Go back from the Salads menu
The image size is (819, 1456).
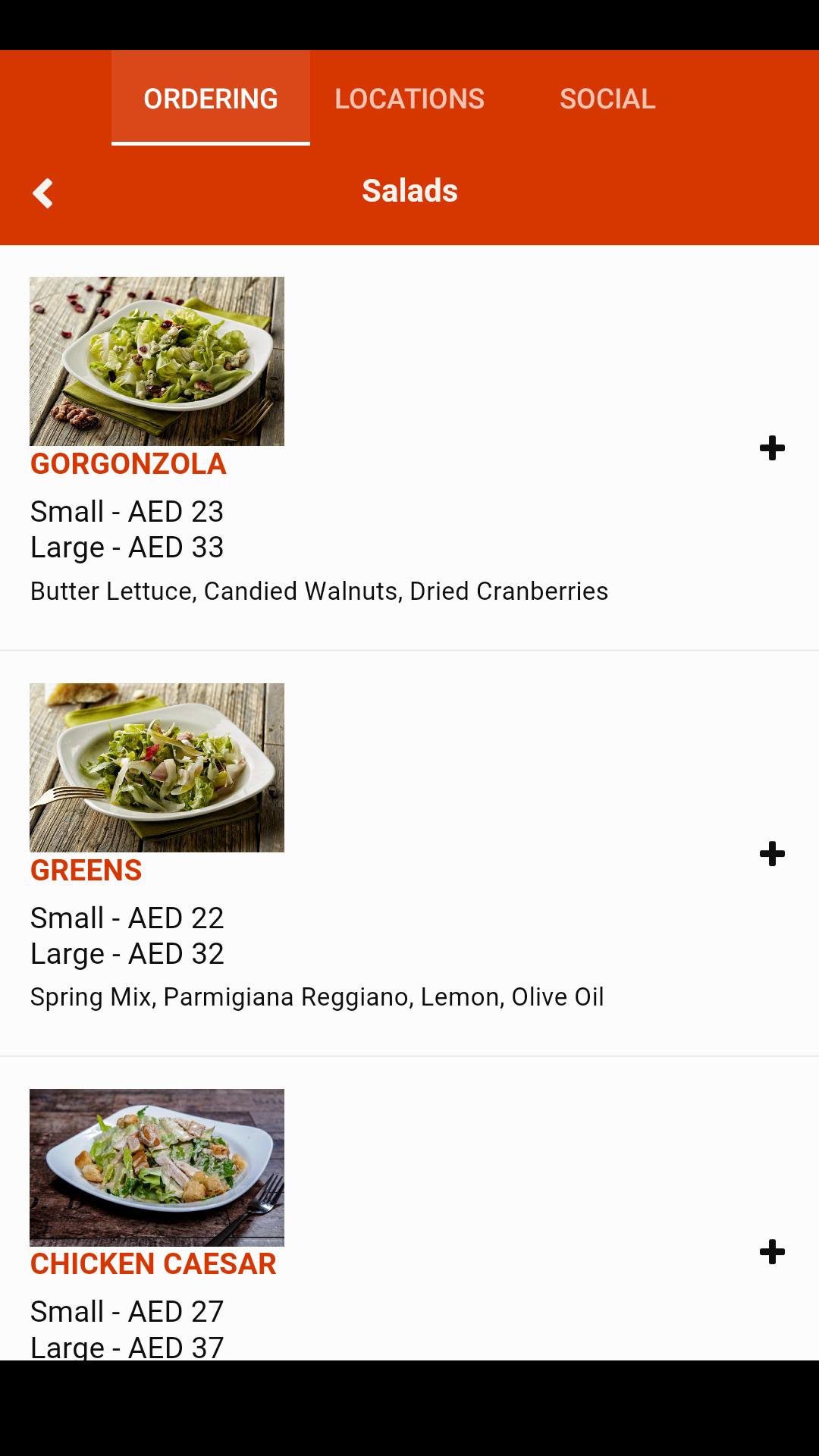(x=43, y=193)
